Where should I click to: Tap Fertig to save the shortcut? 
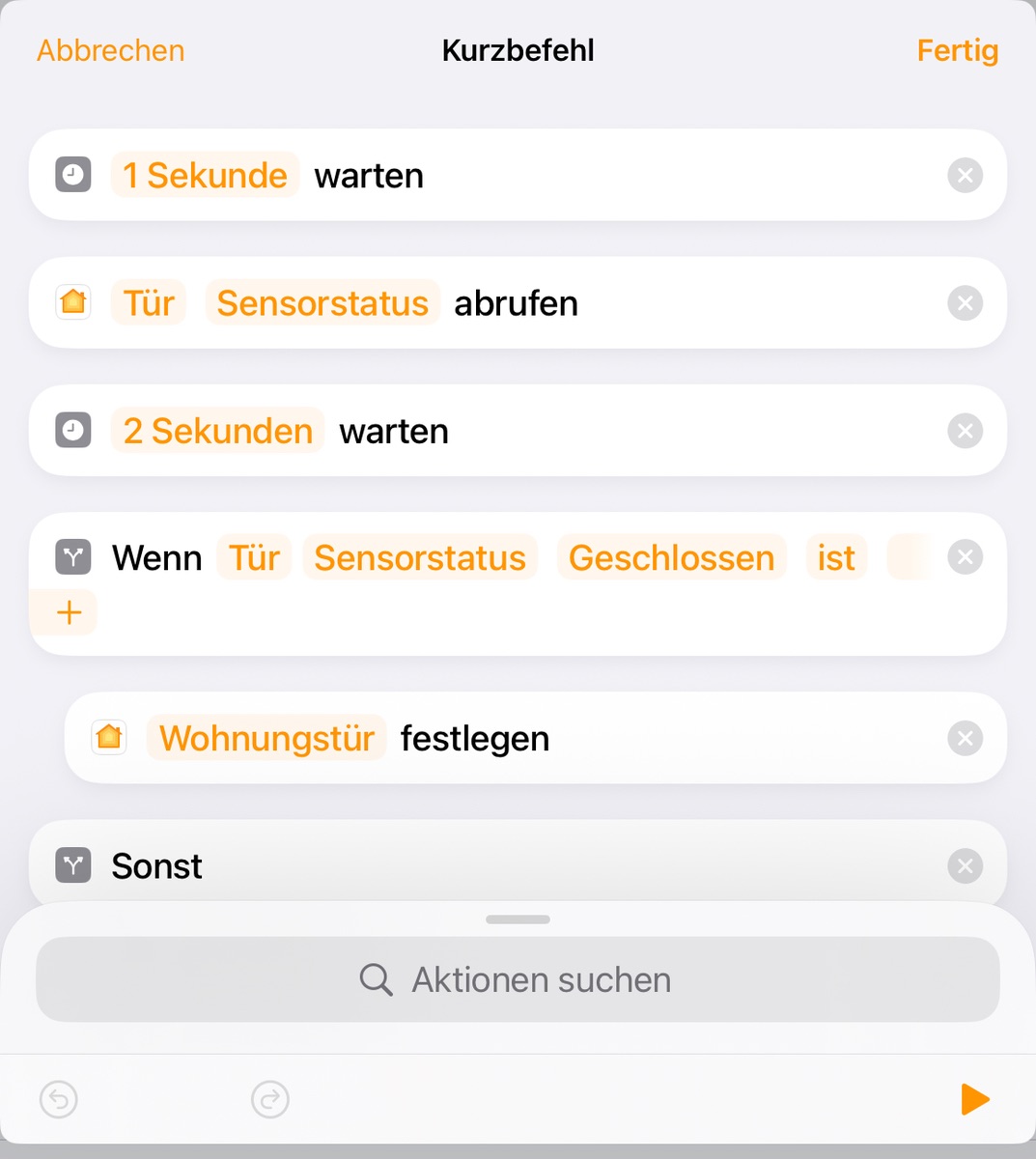(957, 50)
